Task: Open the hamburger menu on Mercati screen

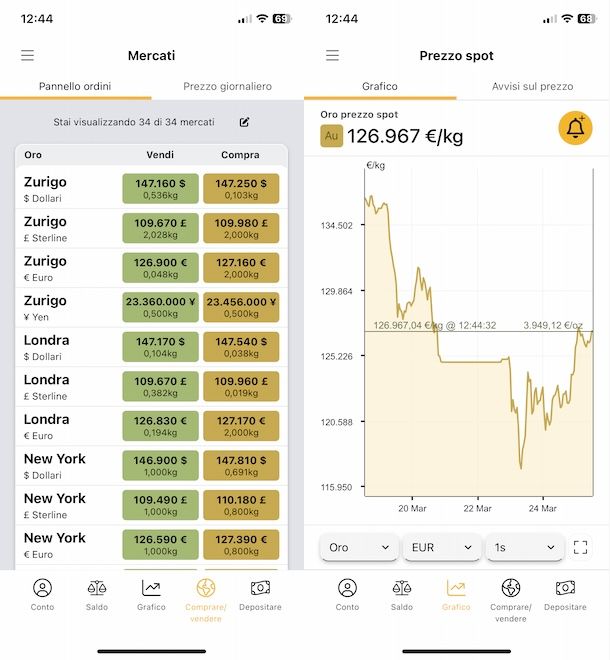Action: pos(28,55)
